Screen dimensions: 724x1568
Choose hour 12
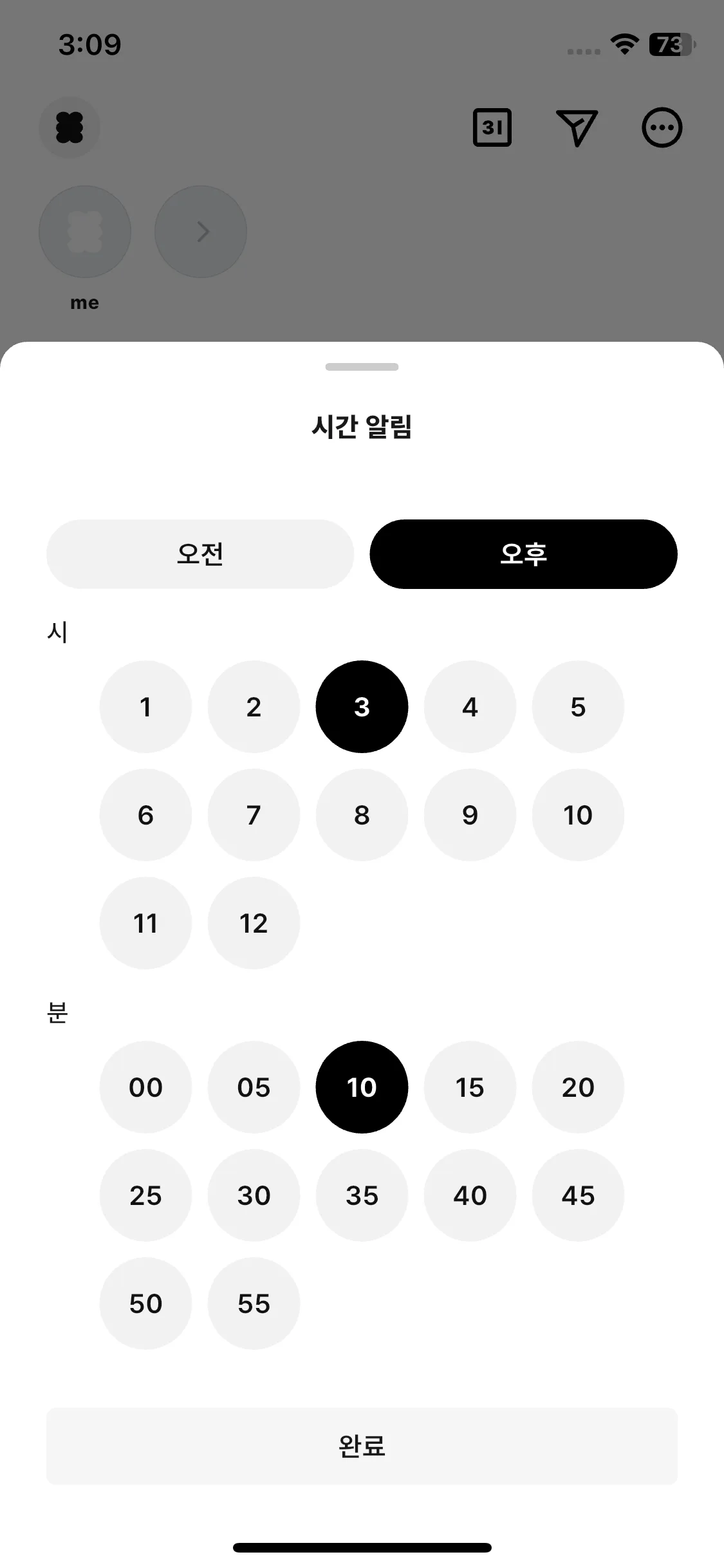(x=254, y=923)
